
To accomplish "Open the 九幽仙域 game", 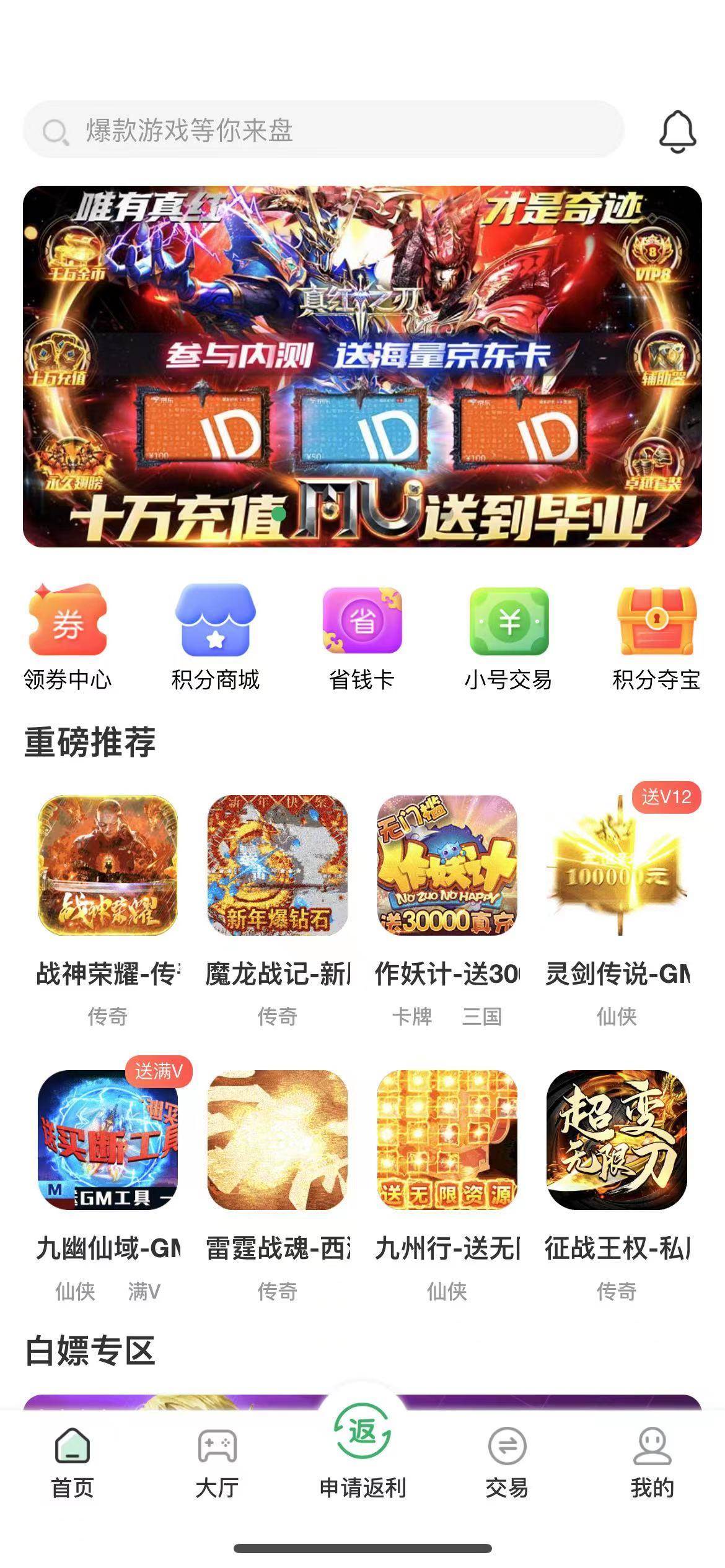I will (108, 1140).
